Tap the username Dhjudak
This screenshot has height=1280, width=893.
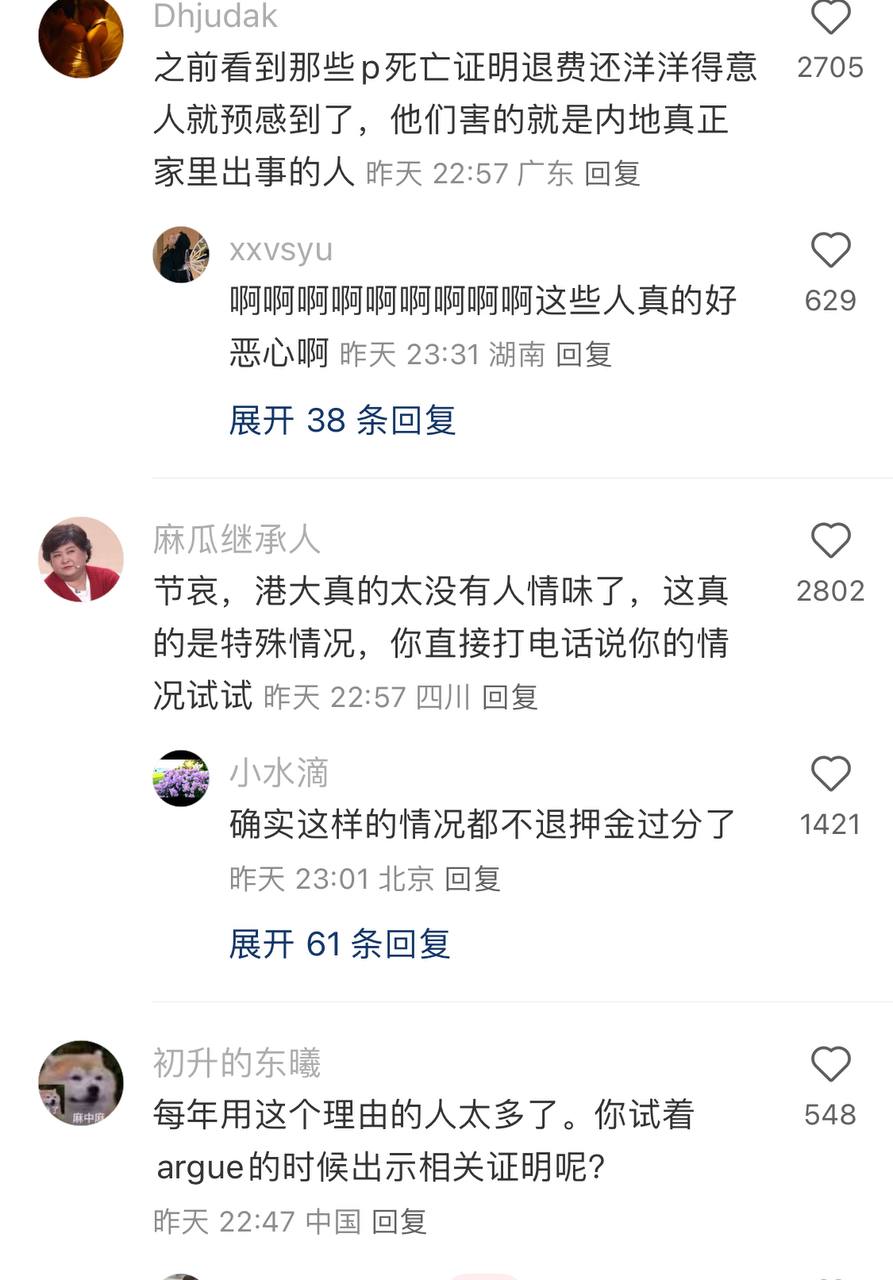(215, 16)
